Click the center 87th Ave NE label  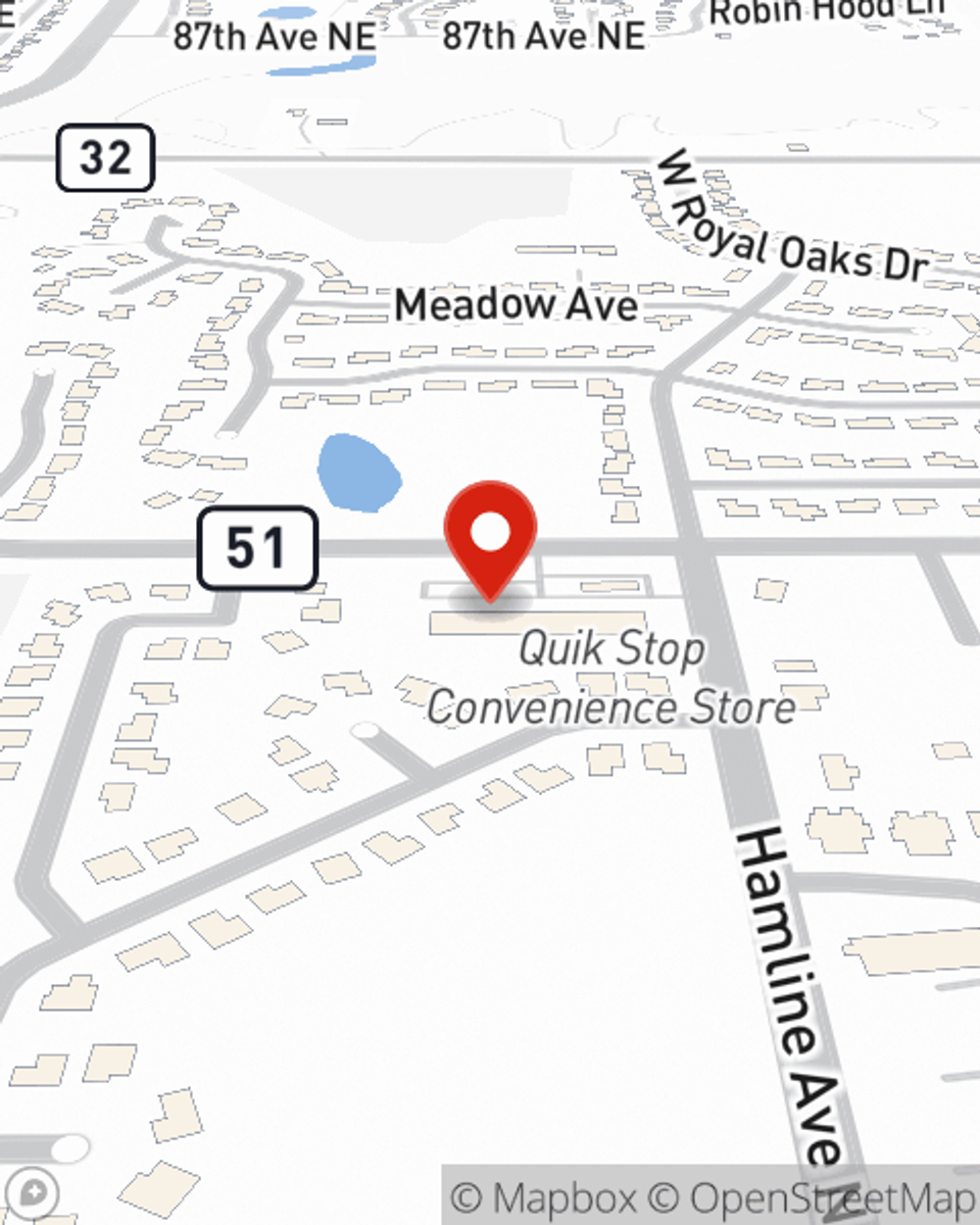542,41
